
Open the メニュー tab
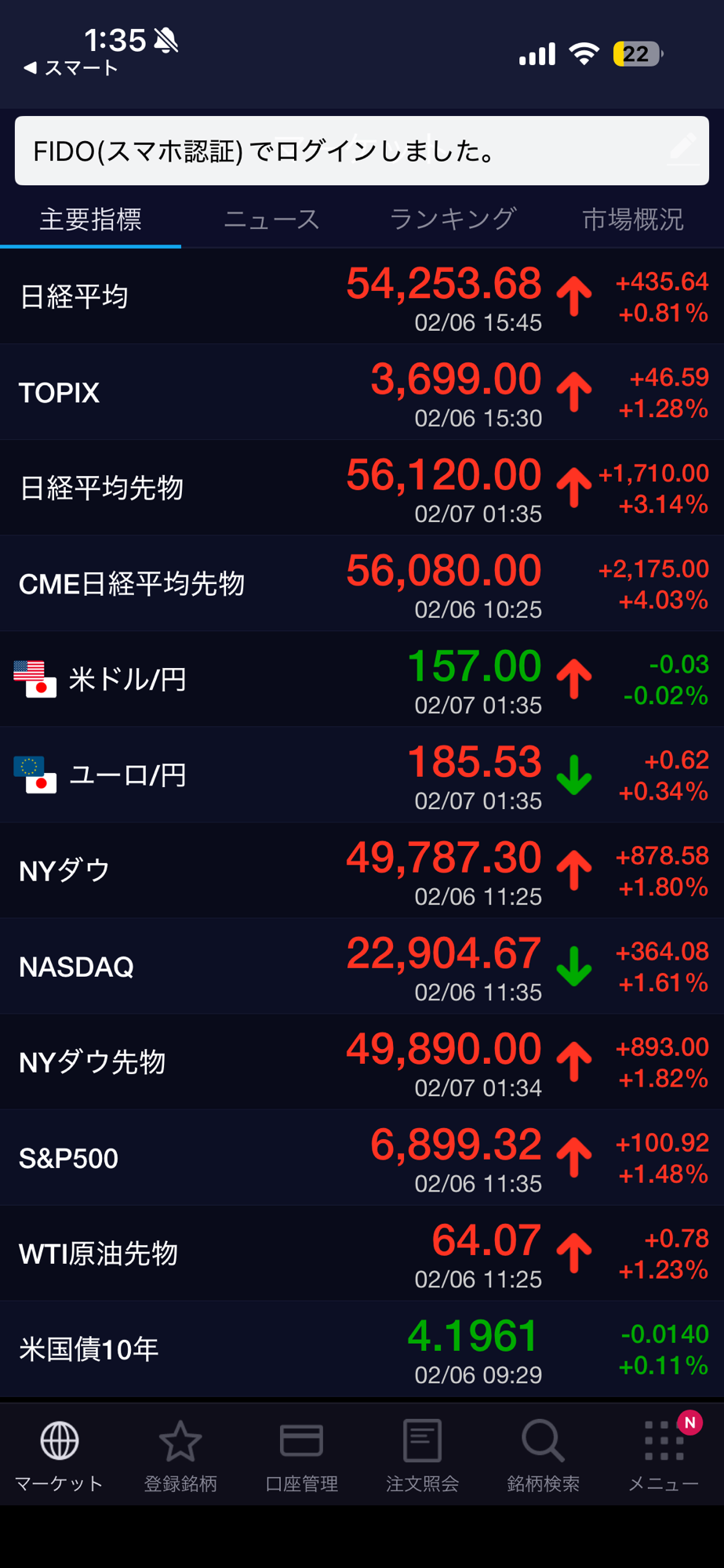point(664,1454)
